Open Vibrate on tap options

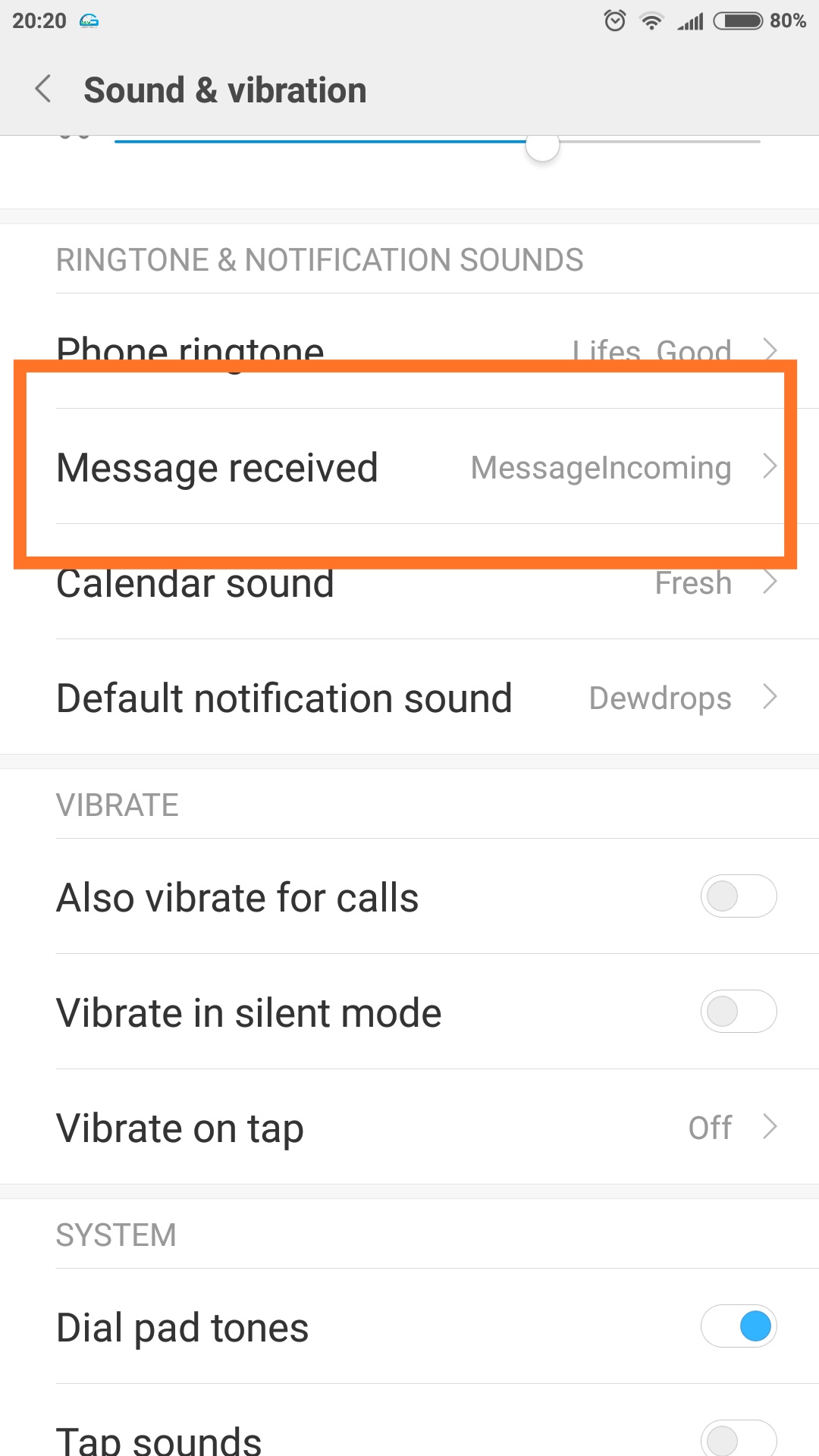409,1127
